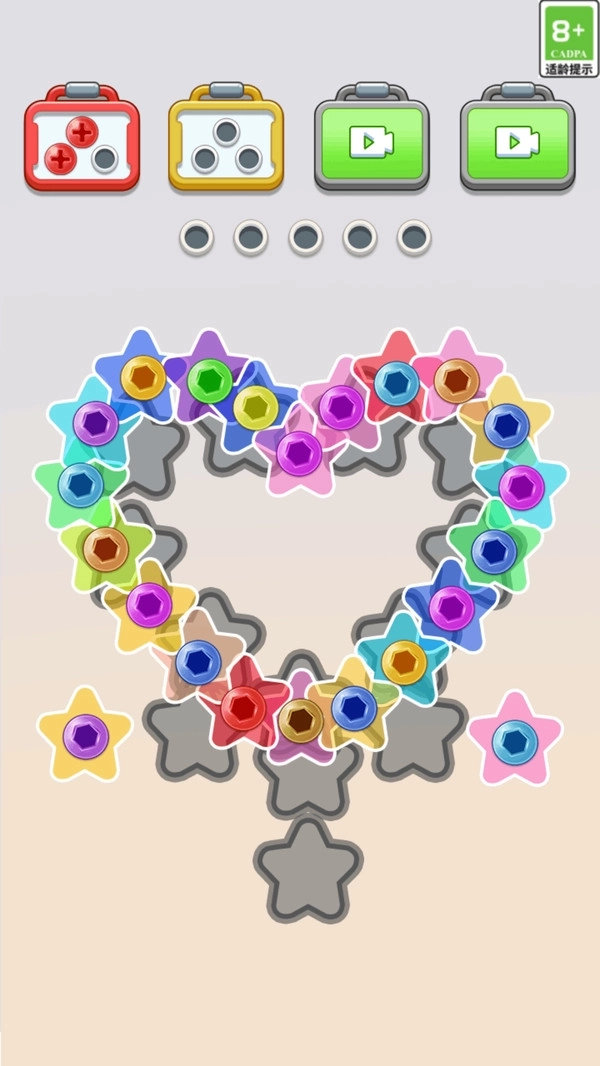
Task: Unlock the green video toolbox under the age badge
Action: (516, 138)
